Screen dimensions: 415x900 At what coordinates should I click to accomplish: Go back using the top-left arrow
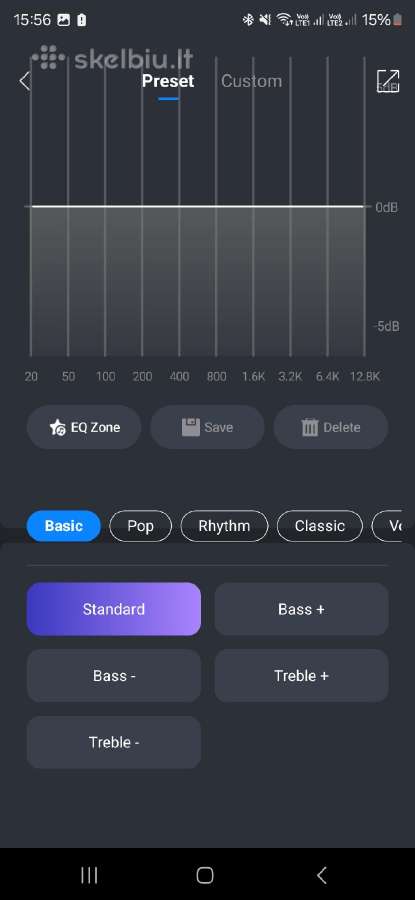(x=24, y=81)
